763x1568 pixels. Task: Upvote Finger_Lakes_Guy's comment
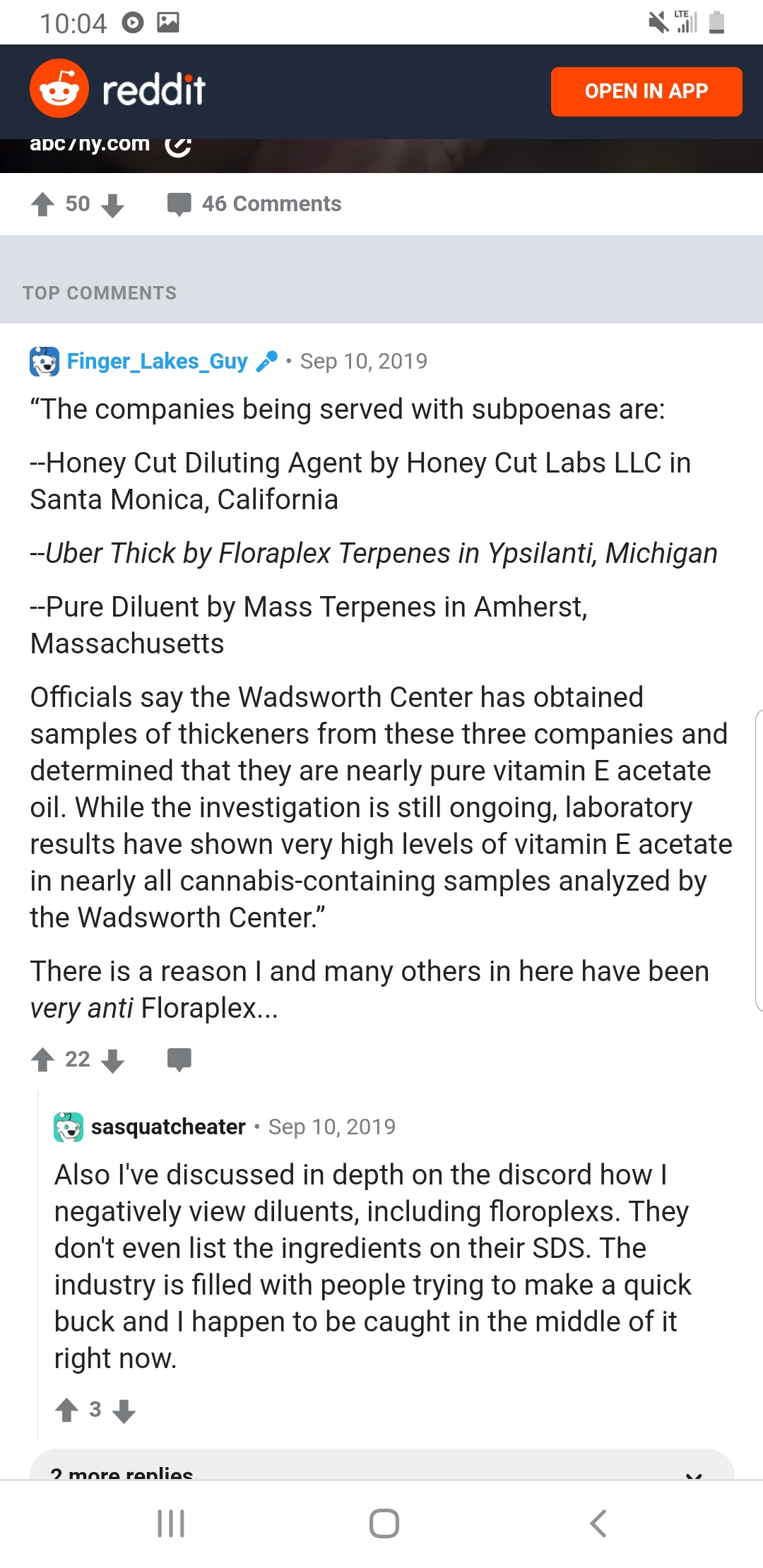pos(42,1059)
